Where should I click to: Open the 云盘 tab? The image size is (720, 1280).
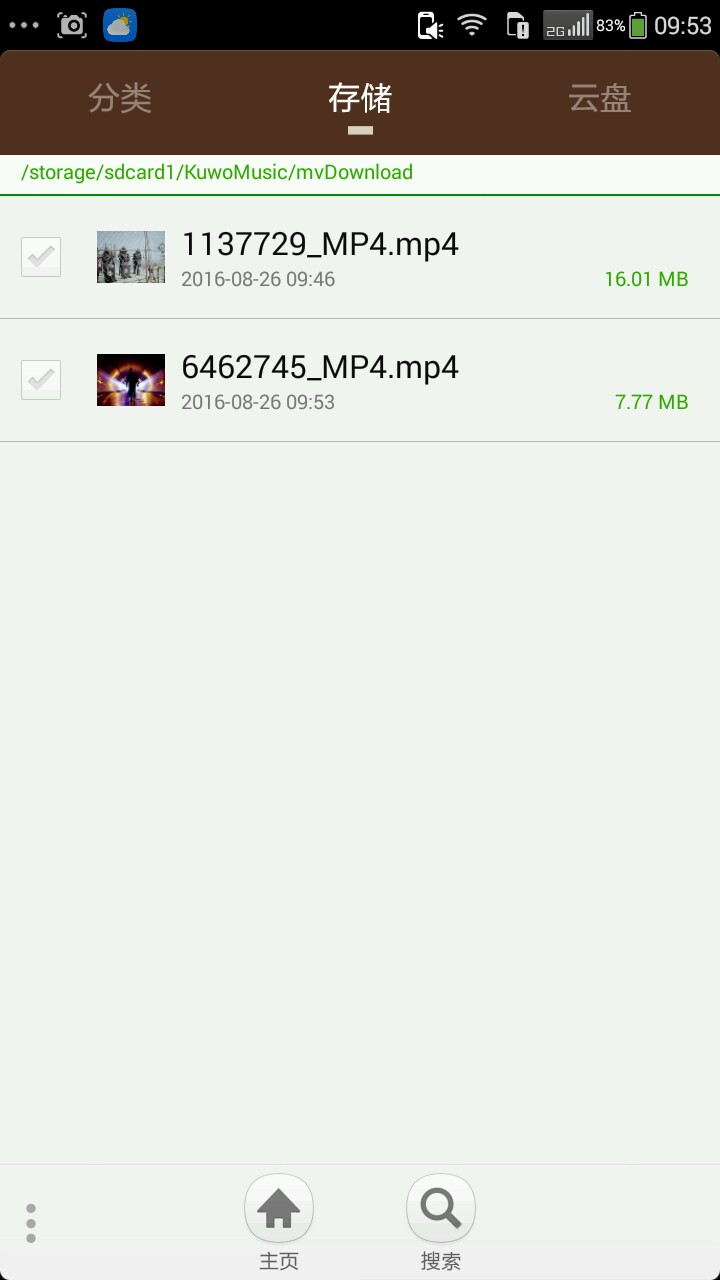600,99
